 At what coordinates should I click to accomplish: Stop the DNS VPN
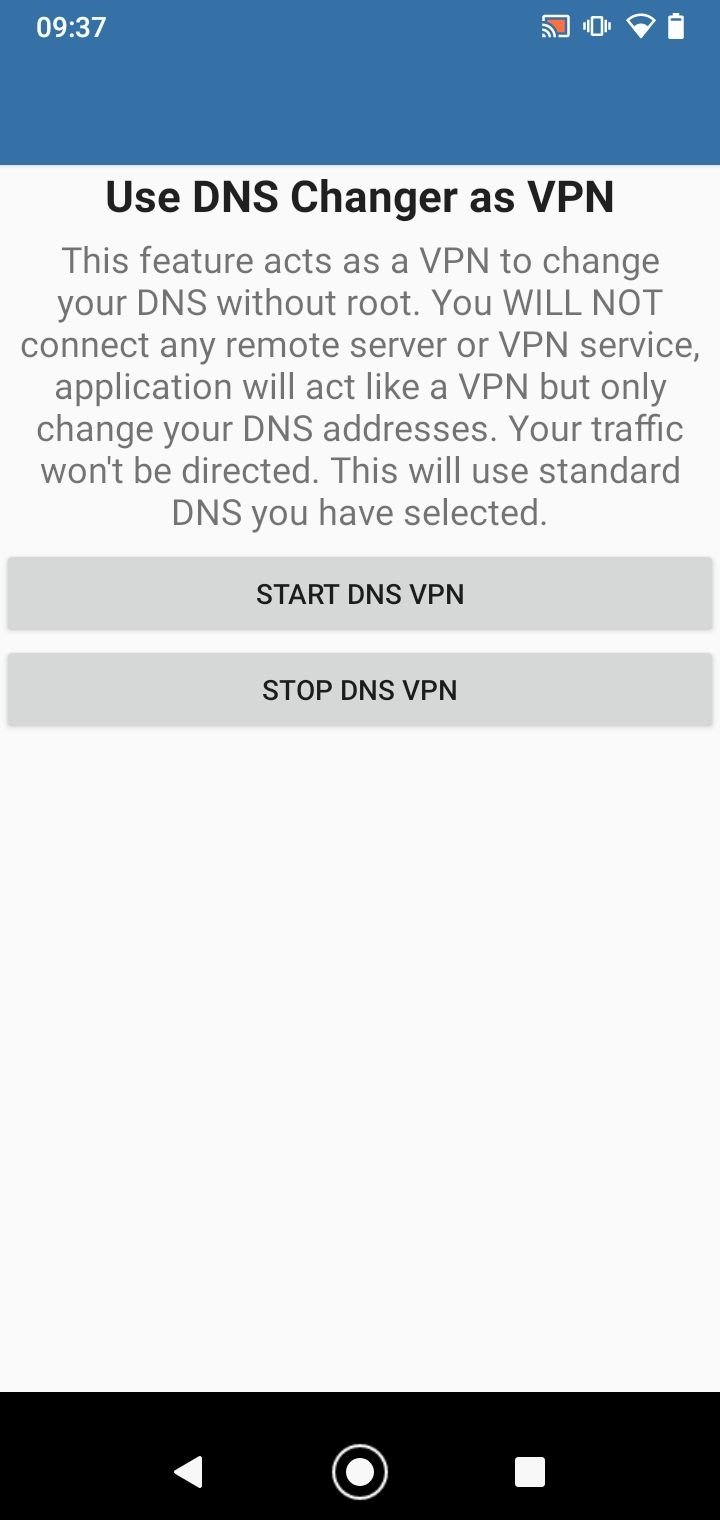click(360, 690)
